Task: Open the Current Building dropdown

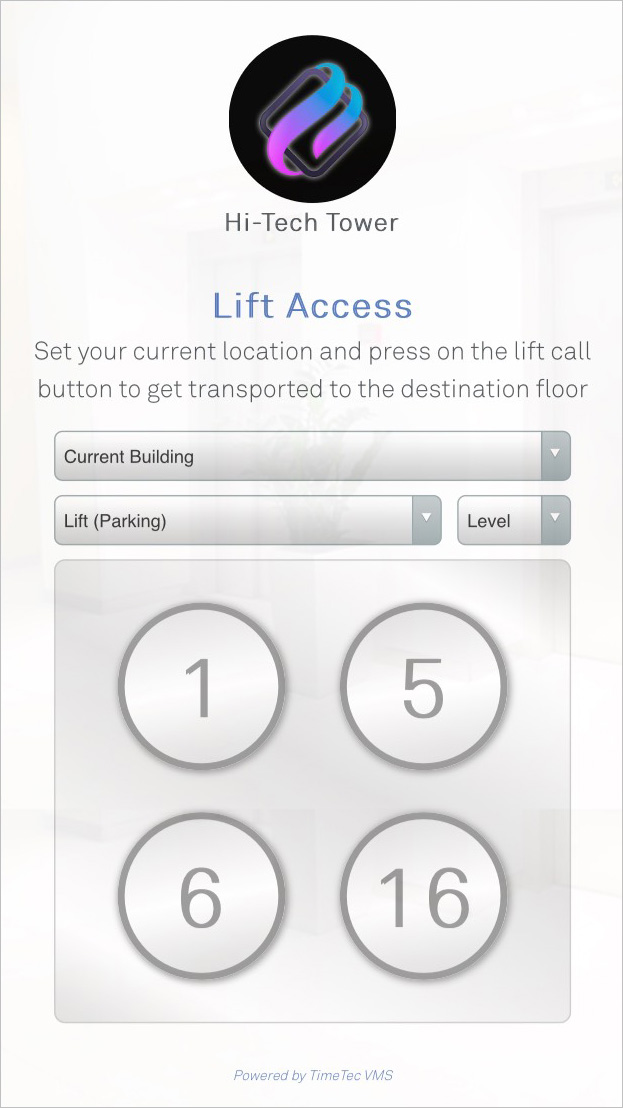Action: point(312,456)
